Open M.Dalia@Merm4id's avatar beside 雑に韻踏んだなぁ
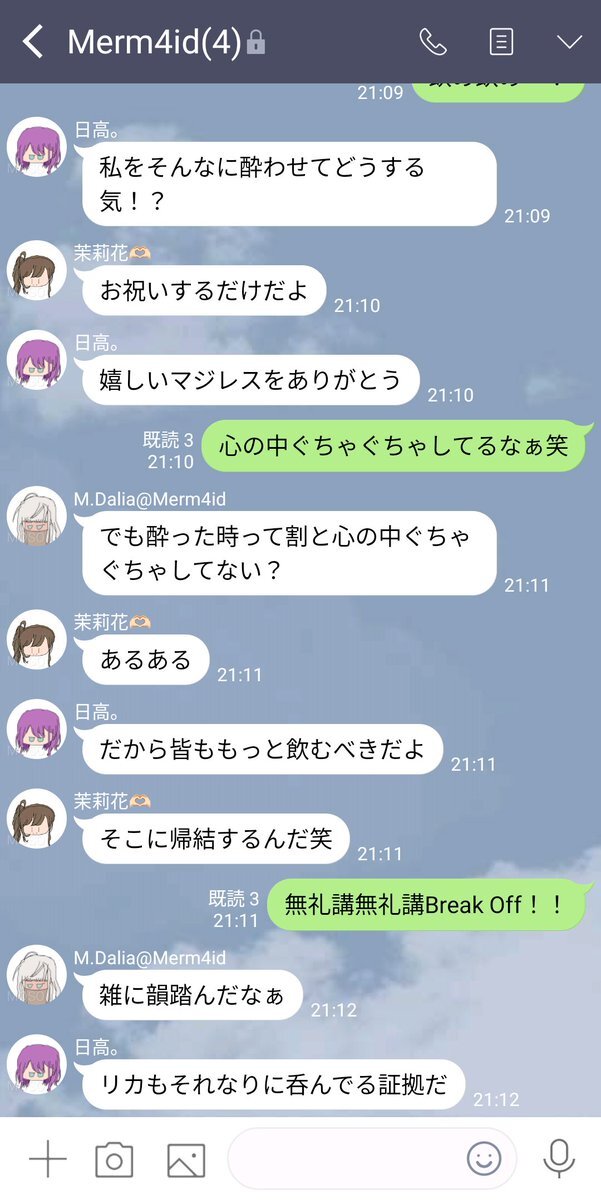Image resolution: width=601 pixels, height=1200 pixels. coord(37,974)
